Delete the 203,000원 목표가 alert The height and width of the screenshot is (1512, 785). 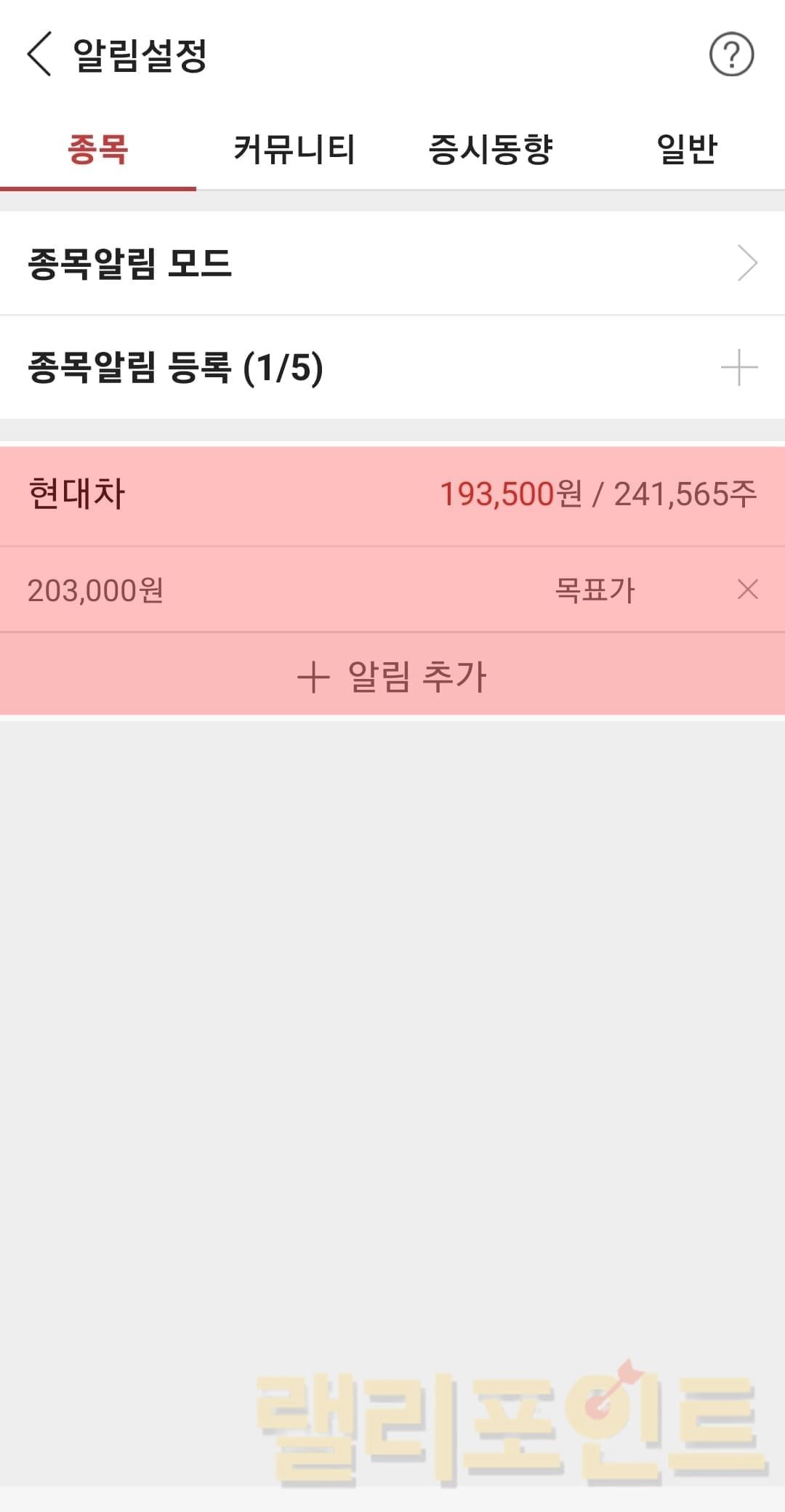point(747,590)
